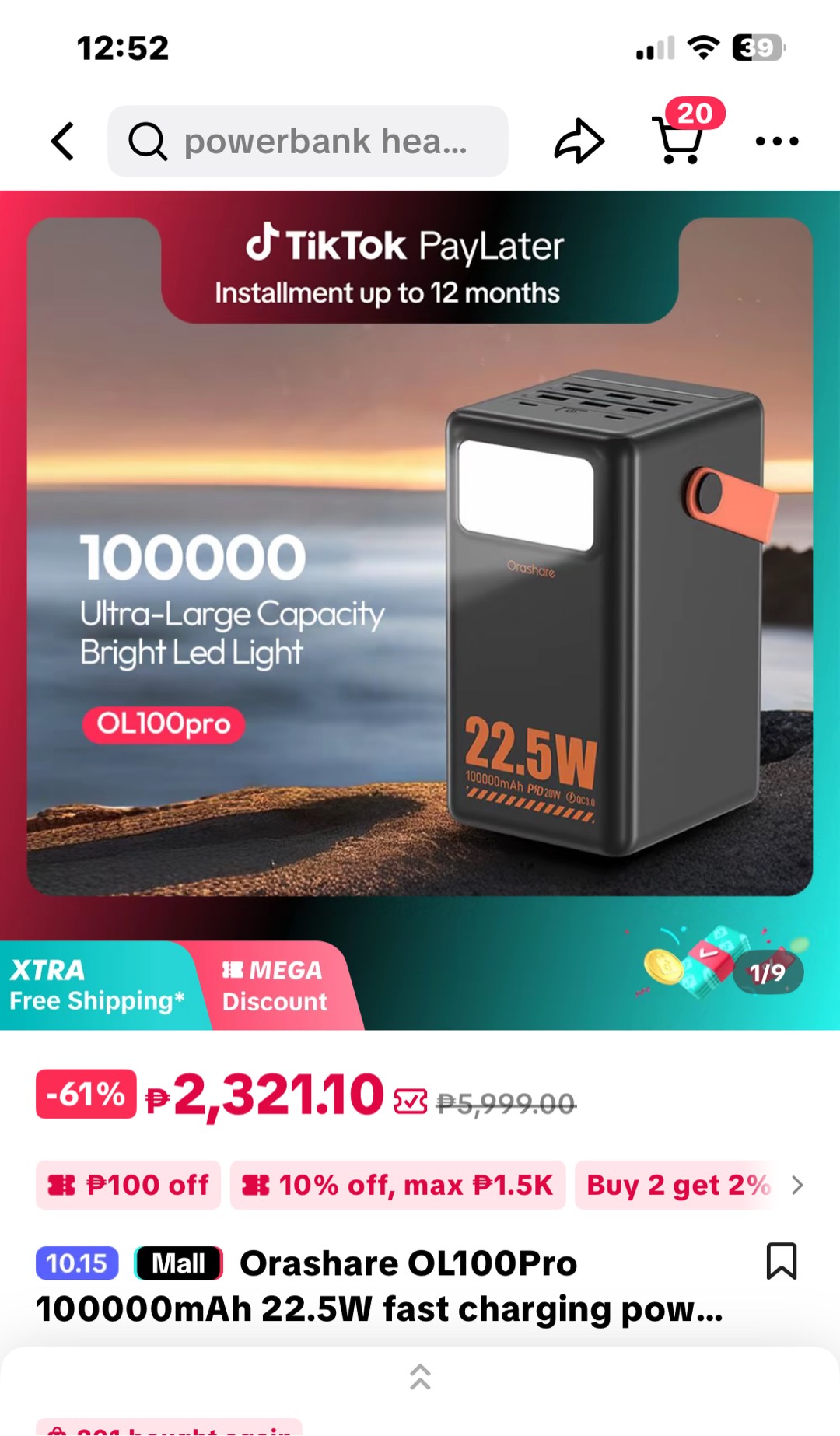Open the shopping cart
The height and width of the screenshot is (1436, 840).
point(680,140)
